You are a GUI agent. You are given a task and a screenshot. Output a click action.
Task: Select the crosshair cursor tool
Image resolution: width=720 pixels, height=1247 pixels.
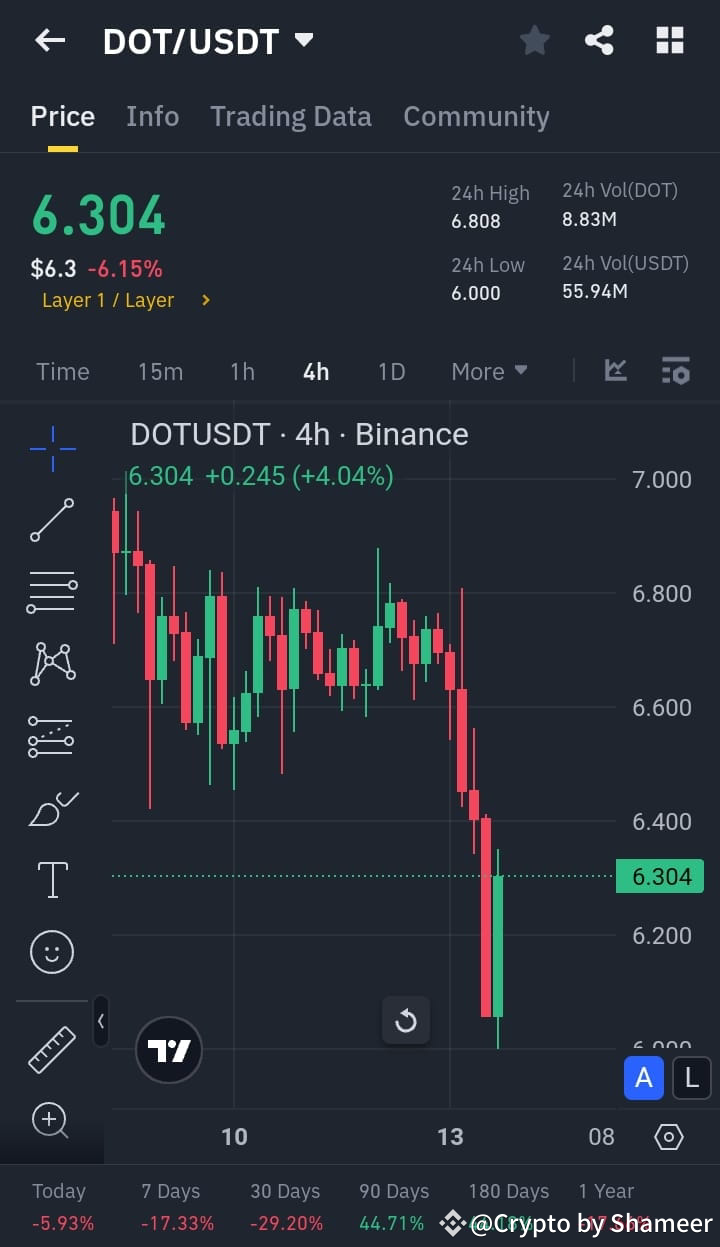tap(51, 448)
